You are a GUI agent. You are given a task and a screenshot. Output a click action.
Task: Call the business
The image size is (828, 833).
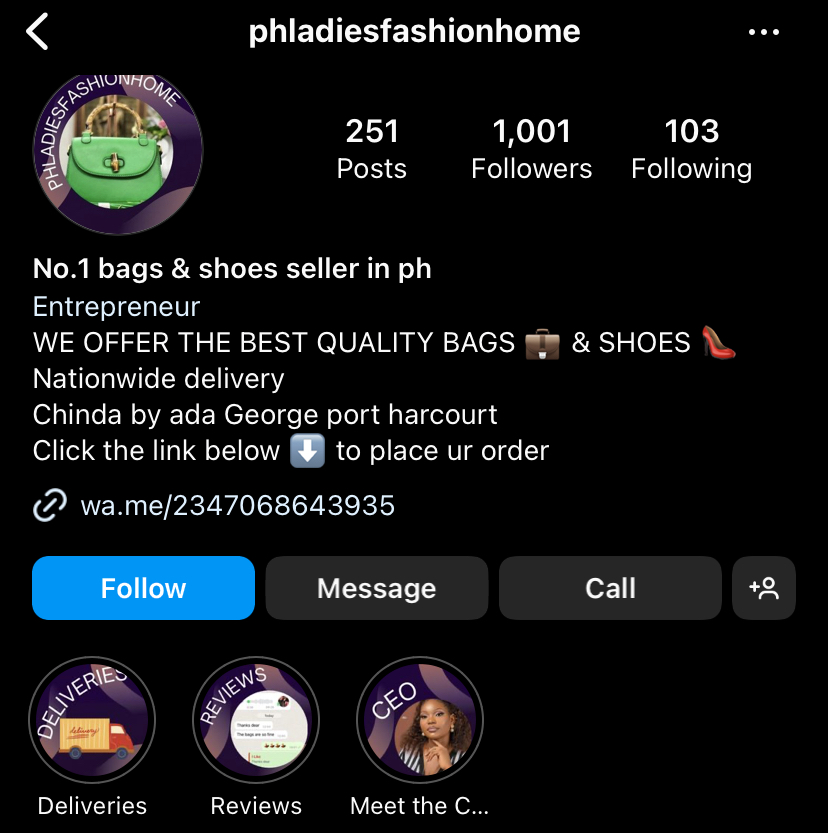click(610, 588)
